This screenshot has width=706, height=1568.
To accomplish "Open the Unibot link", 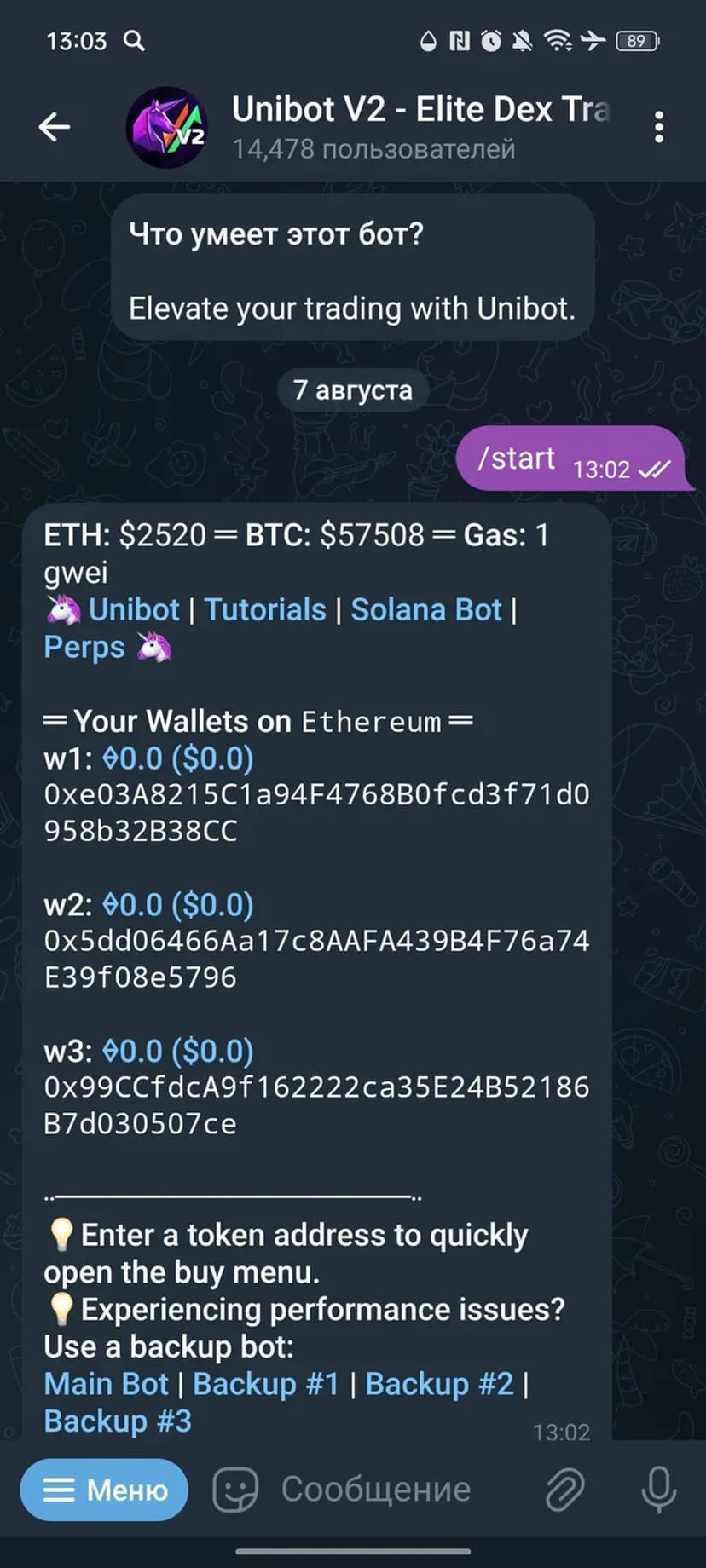I will point(134,610).
